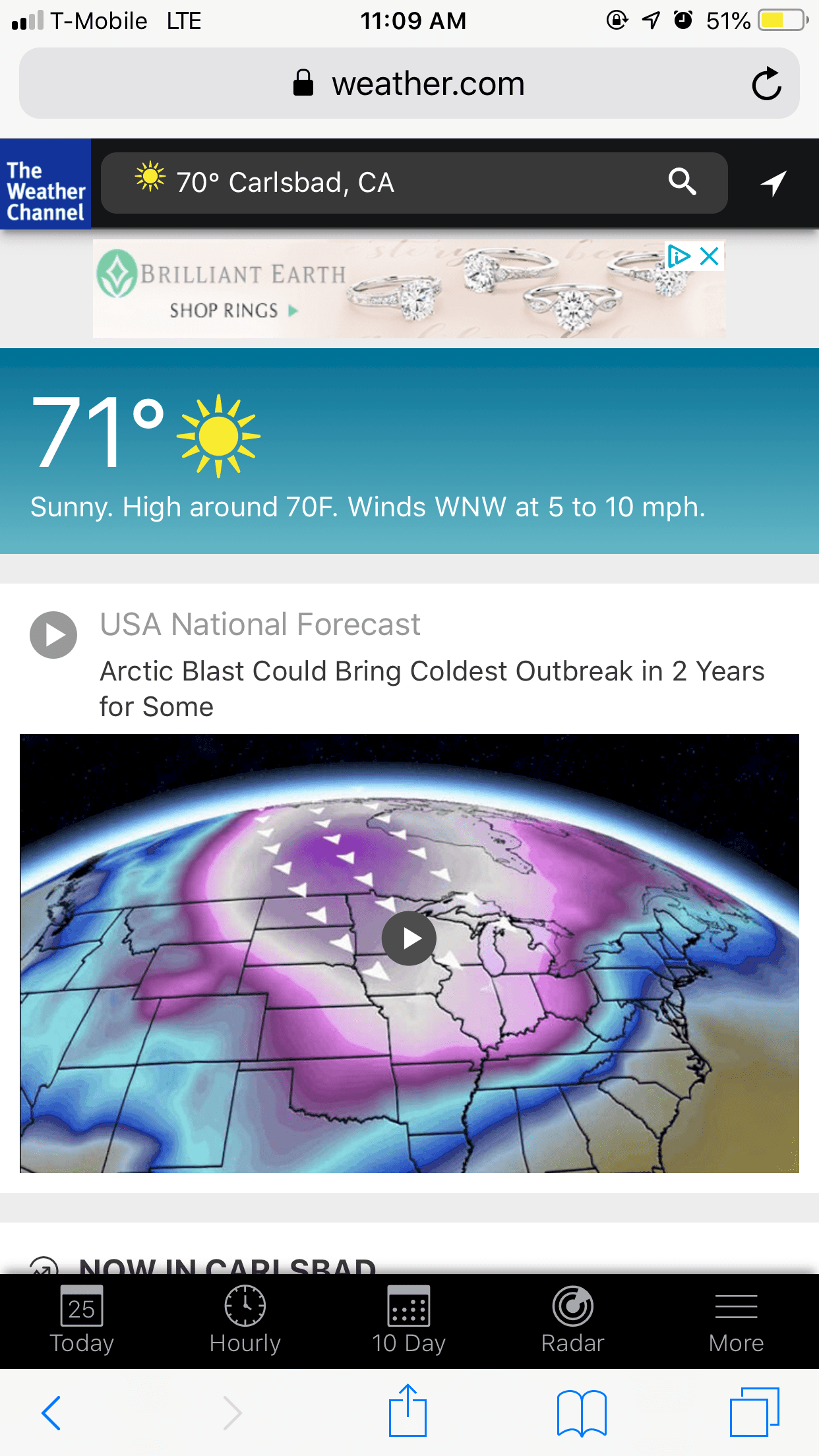Play the Arctic Blast forecast video

tap(409, 938)
